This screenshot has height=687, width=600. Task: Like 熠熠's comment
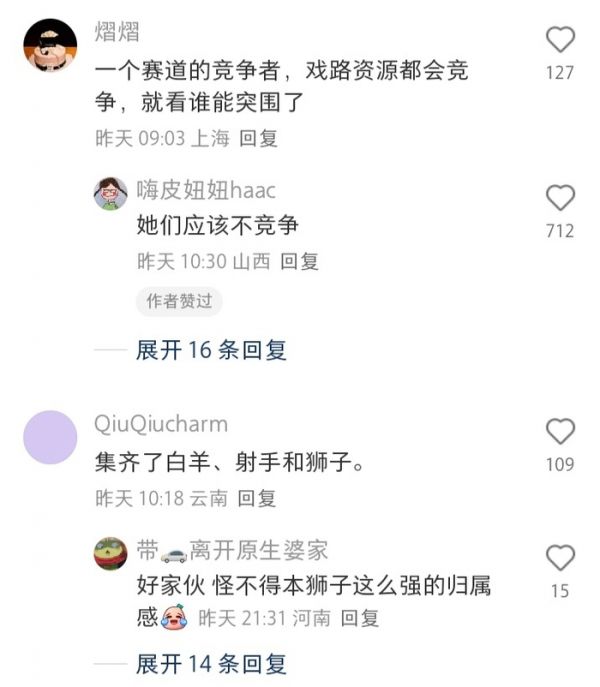pyautogui.click(x=560, y=40)
